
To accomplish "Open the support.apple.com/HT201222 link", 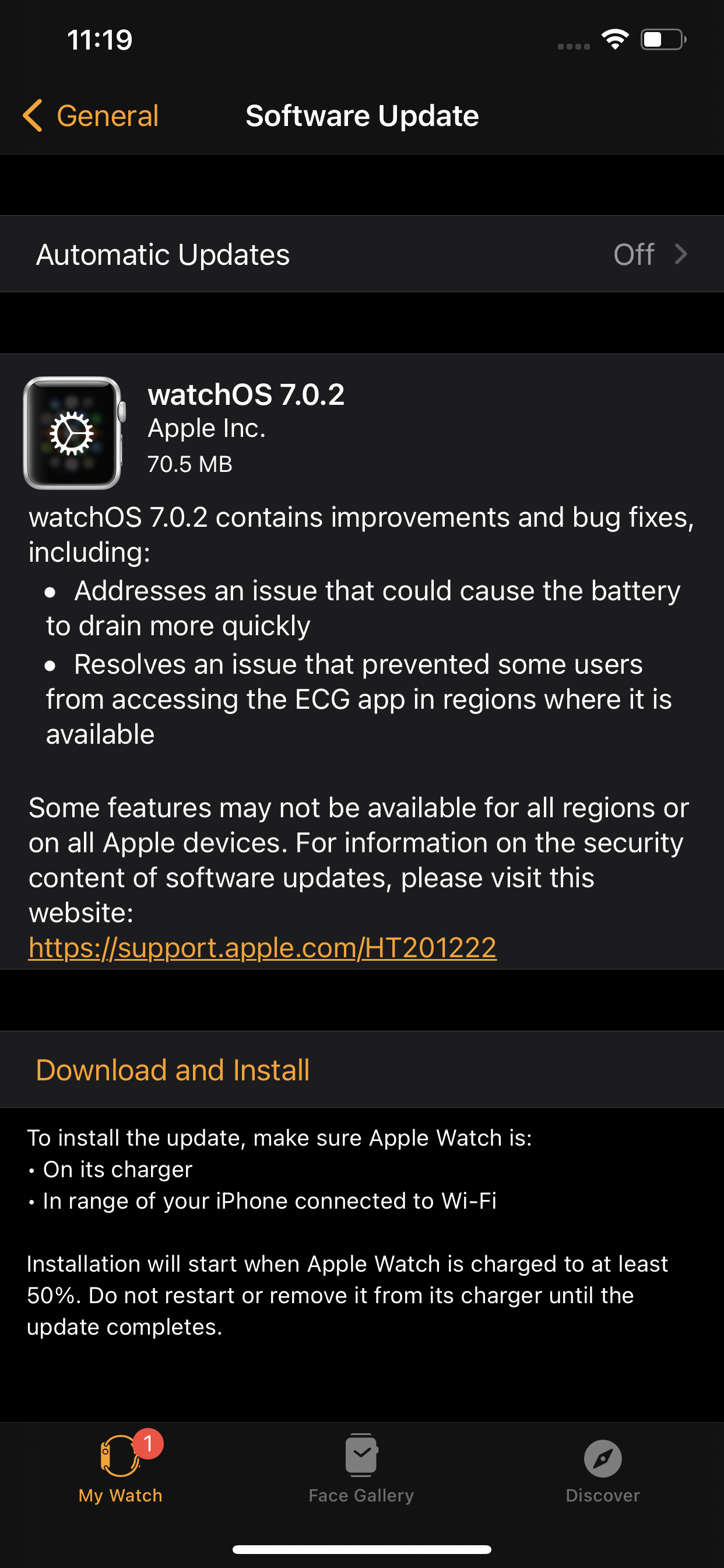I will pyautogui.click(x=262, y=948).
